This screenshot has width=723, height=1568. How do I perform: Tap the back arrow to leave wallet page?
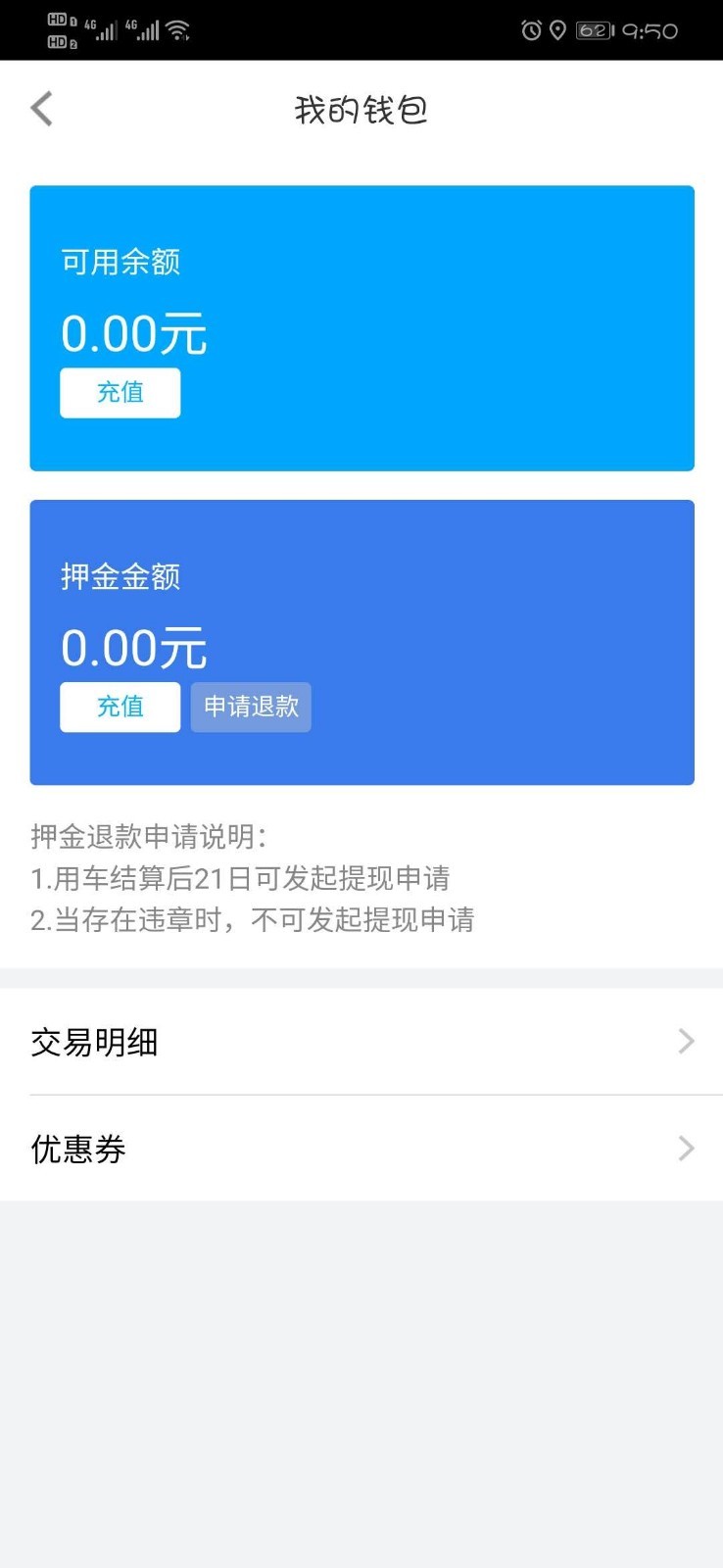point(41,109)
